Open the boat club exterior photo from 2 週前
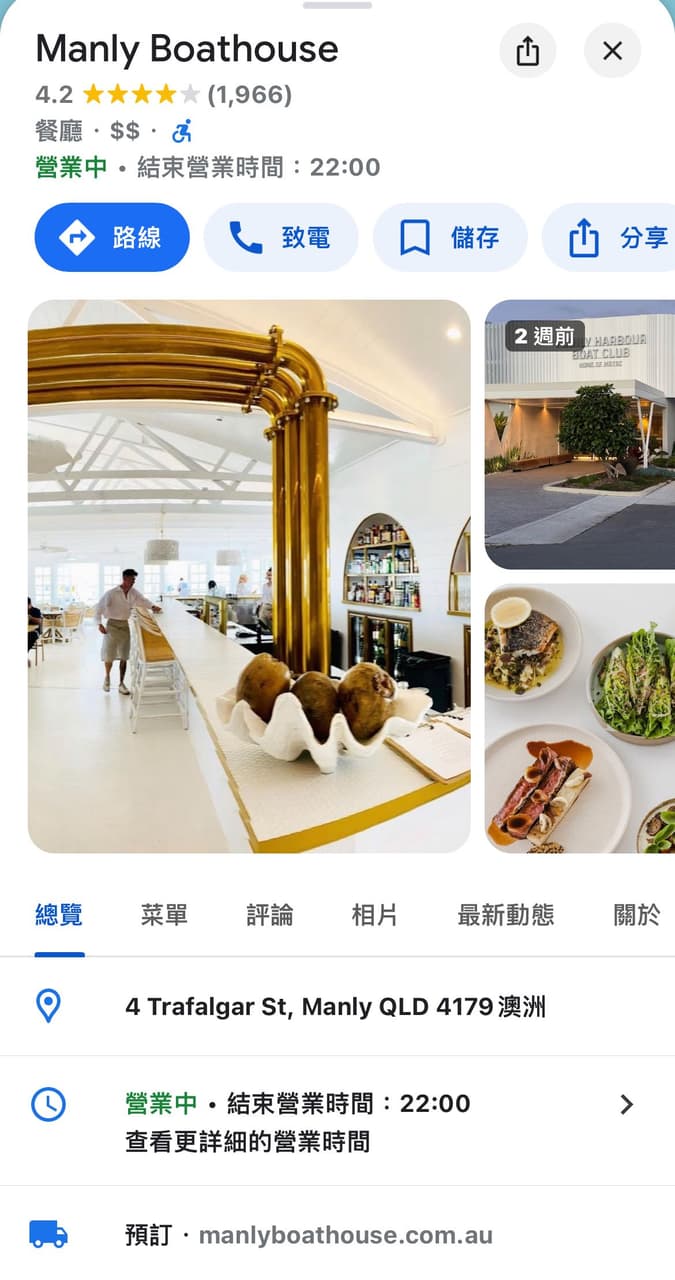The image size is (675, 1280). click(580, 434)
